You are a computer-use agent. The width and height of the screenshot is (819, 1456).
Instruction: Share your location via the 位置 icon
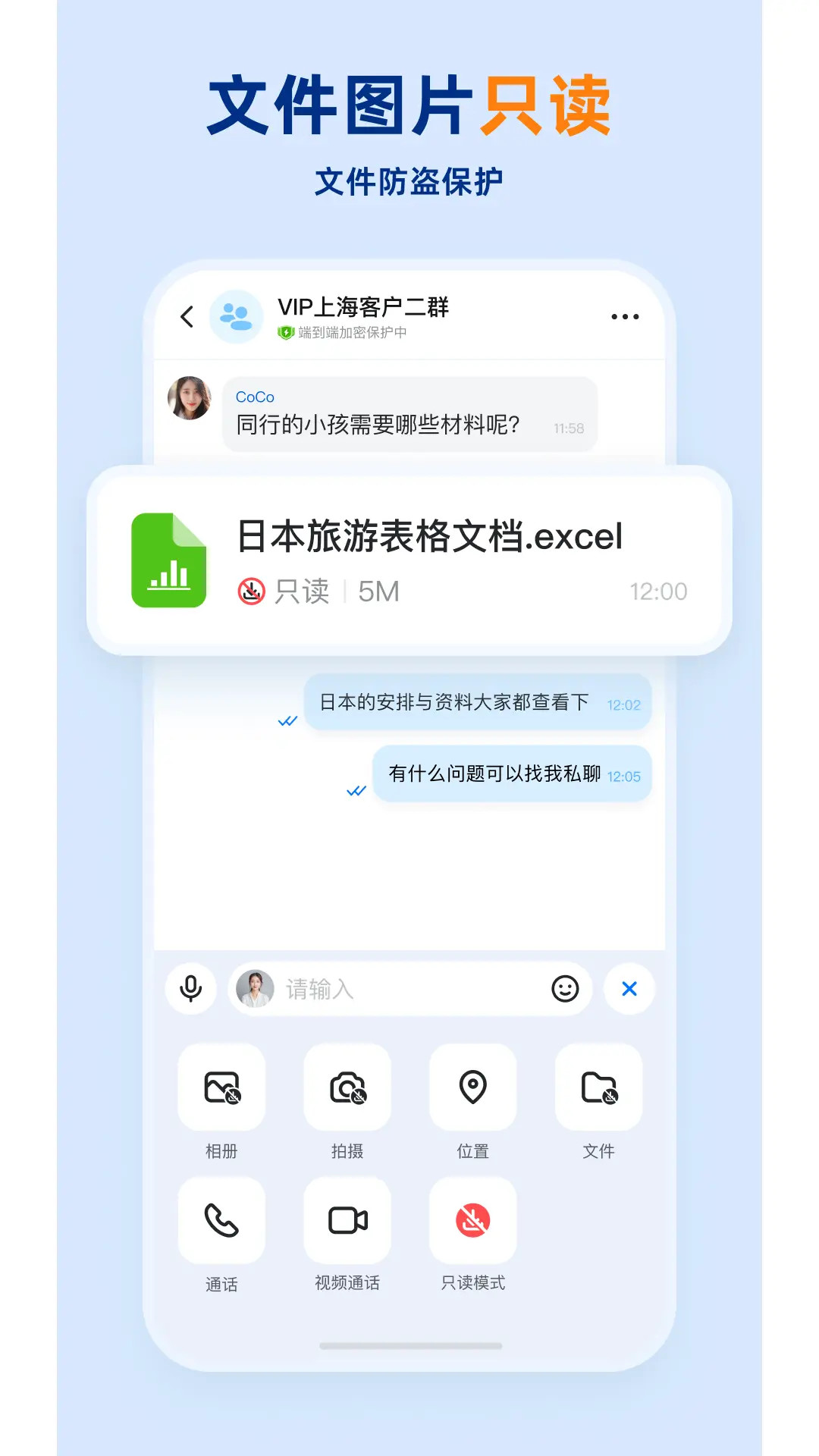[x=473, y=1089]
